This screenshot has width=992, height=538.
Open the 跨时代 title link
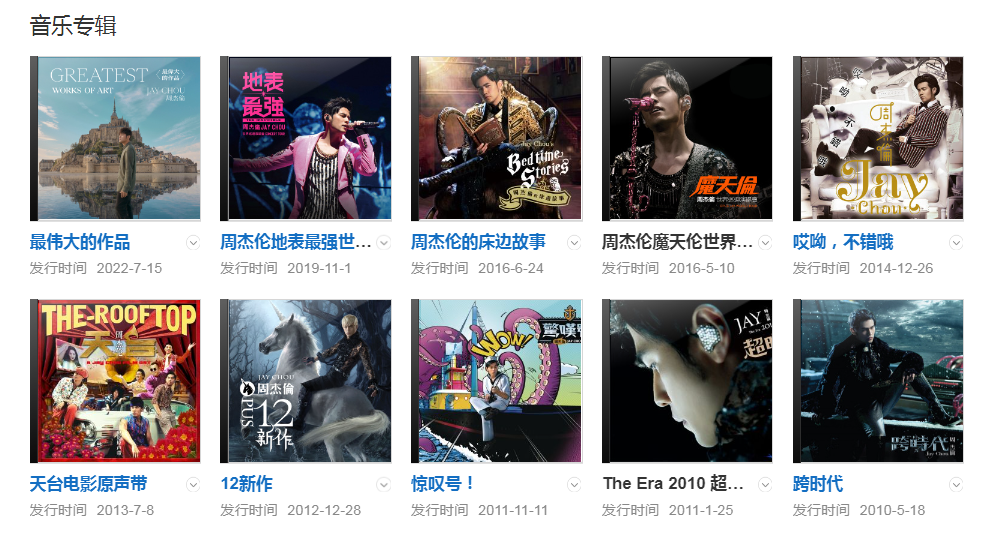[818, 484]
